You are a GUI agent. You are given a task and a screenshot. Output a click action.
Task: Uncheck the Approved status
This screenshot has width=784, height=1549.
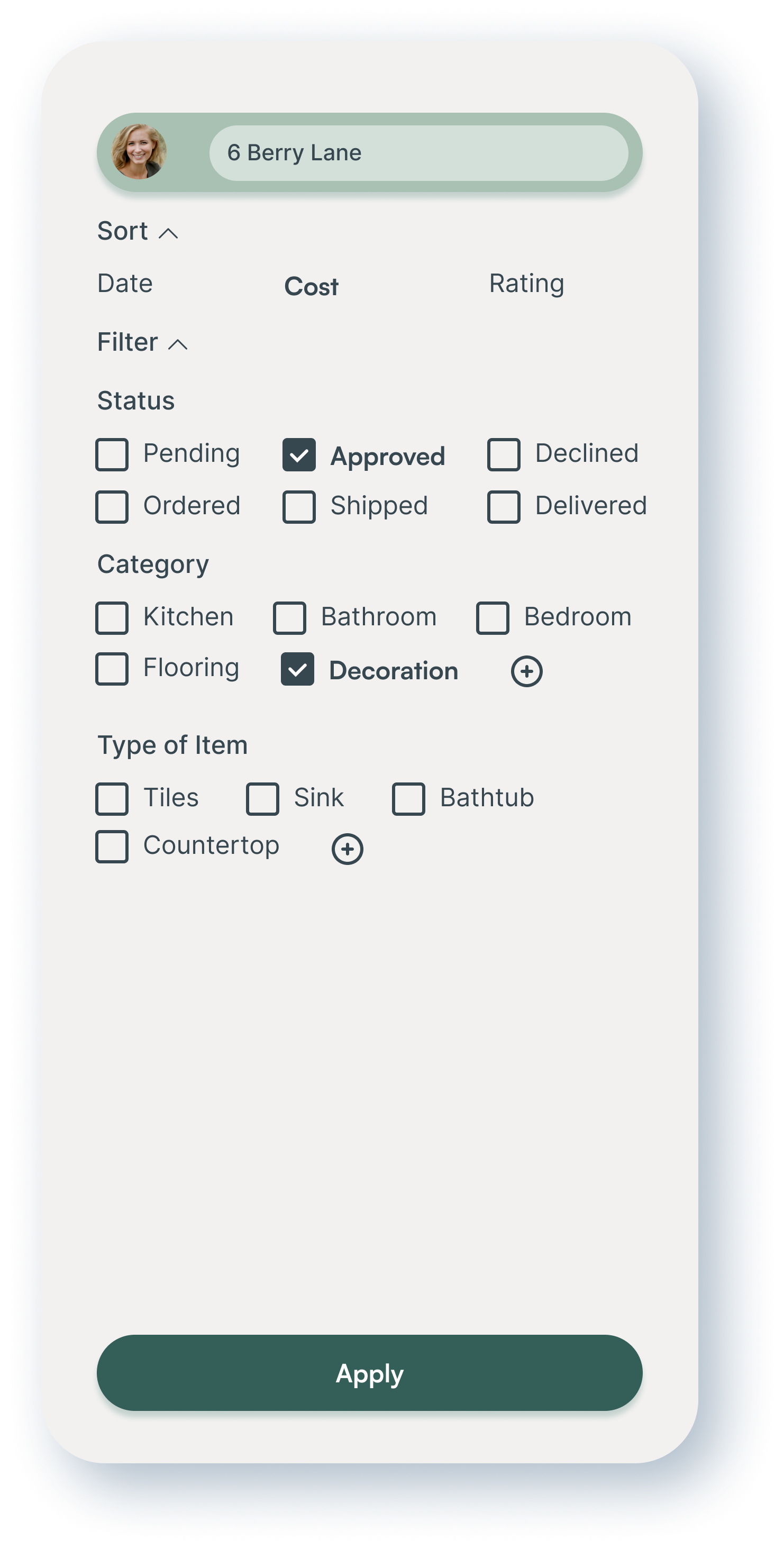(299, 454)
